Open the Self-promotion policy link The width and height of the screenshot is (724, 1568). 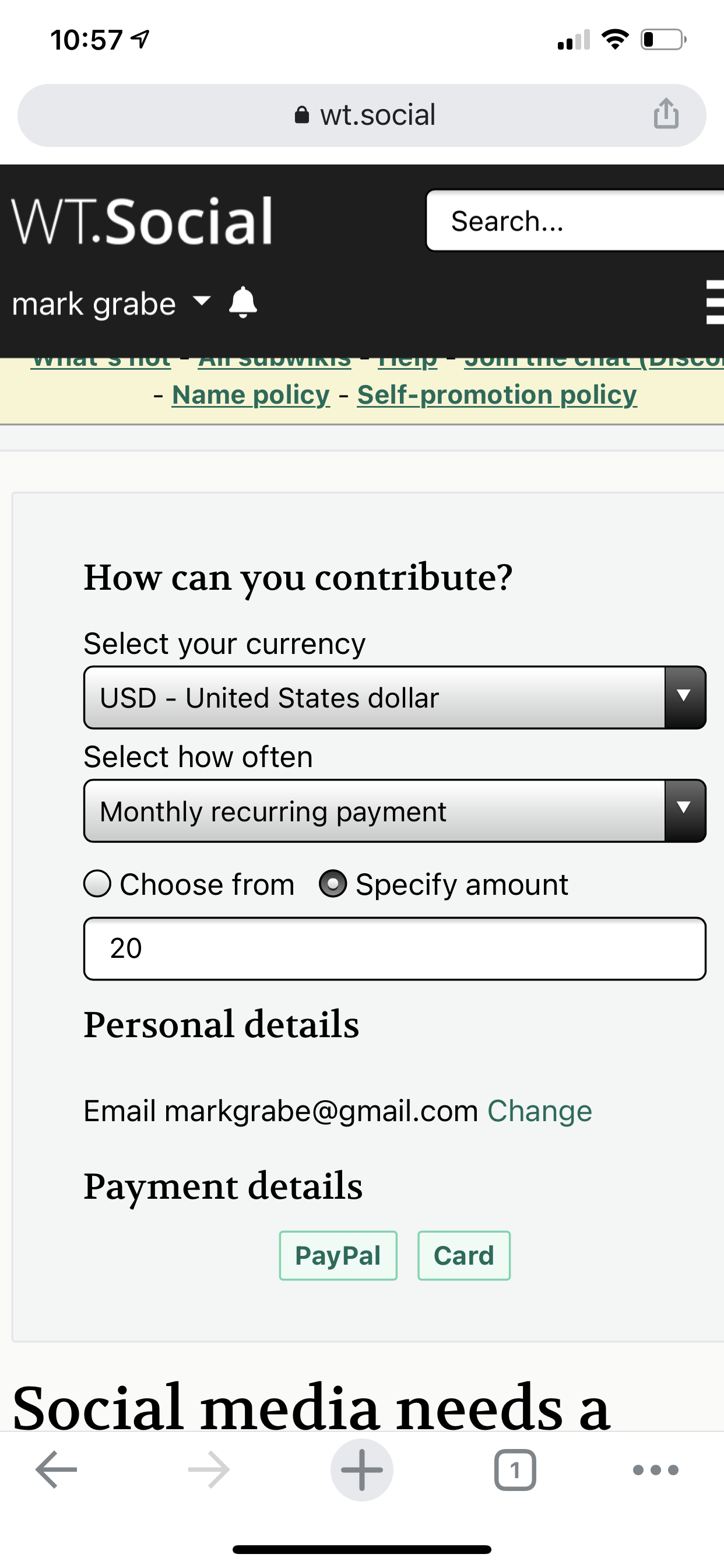tap(497, 395)
